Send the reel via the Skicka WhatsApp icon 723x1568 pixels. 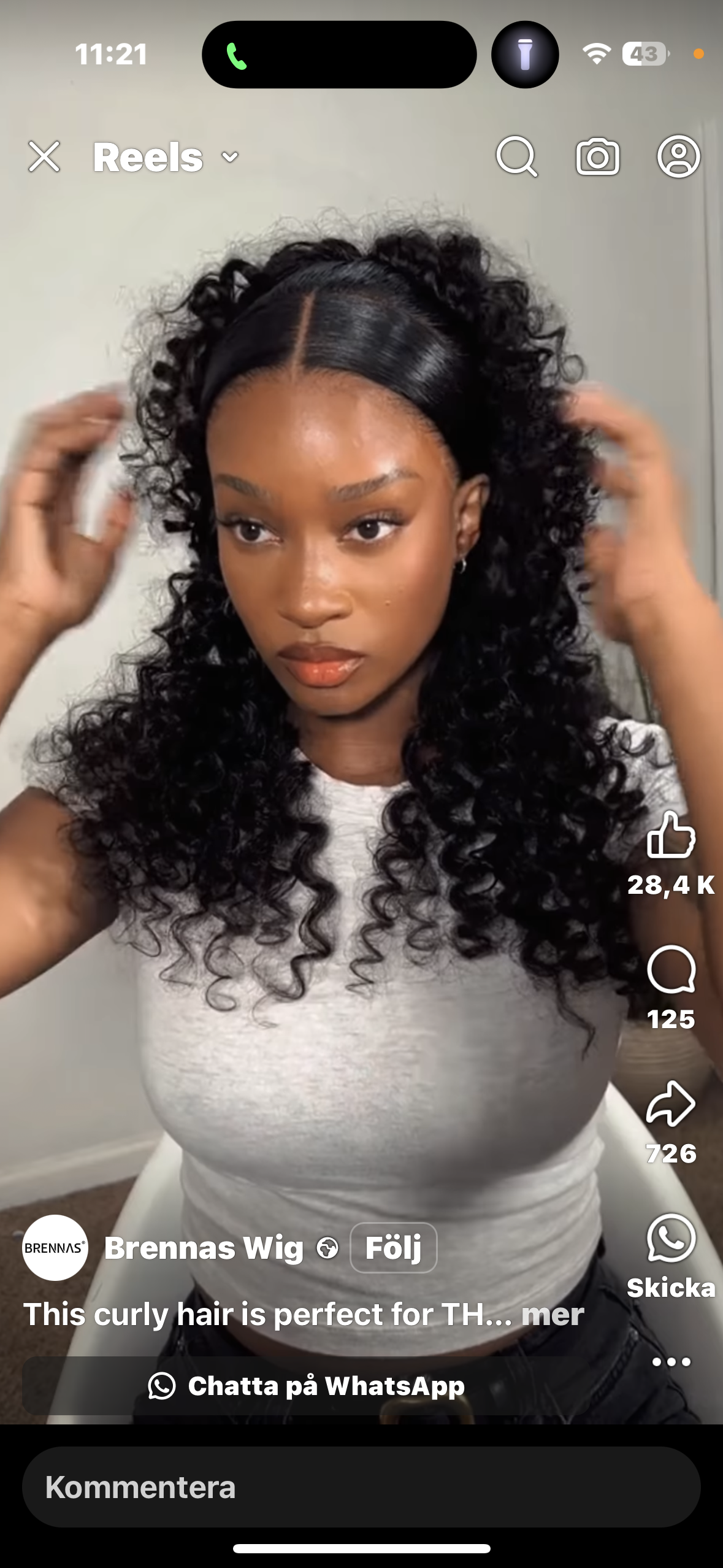[x=671, y=1239]
